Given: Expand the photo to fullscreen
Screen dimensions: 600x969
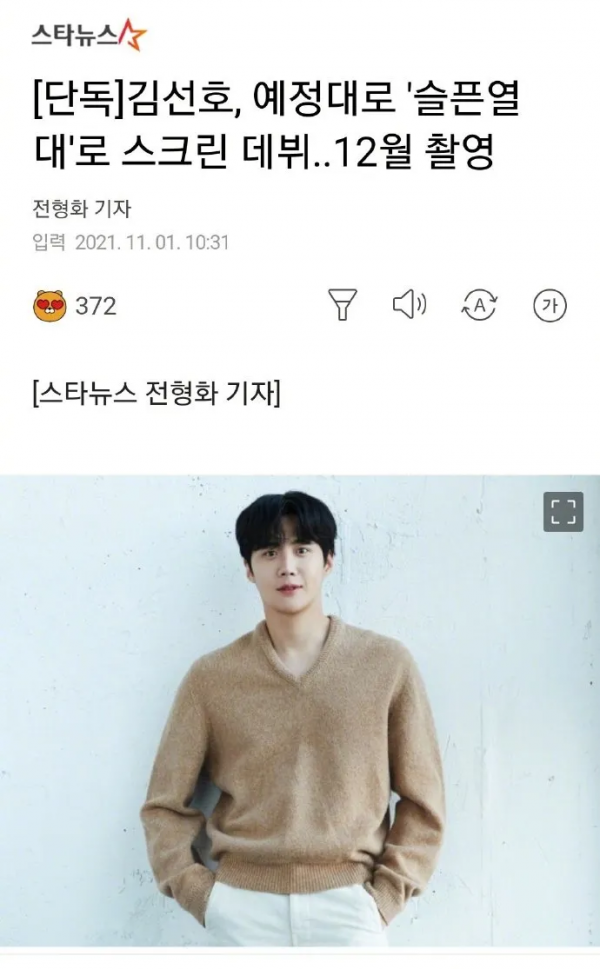Looking at the screenshot, I should click(563, 512).
